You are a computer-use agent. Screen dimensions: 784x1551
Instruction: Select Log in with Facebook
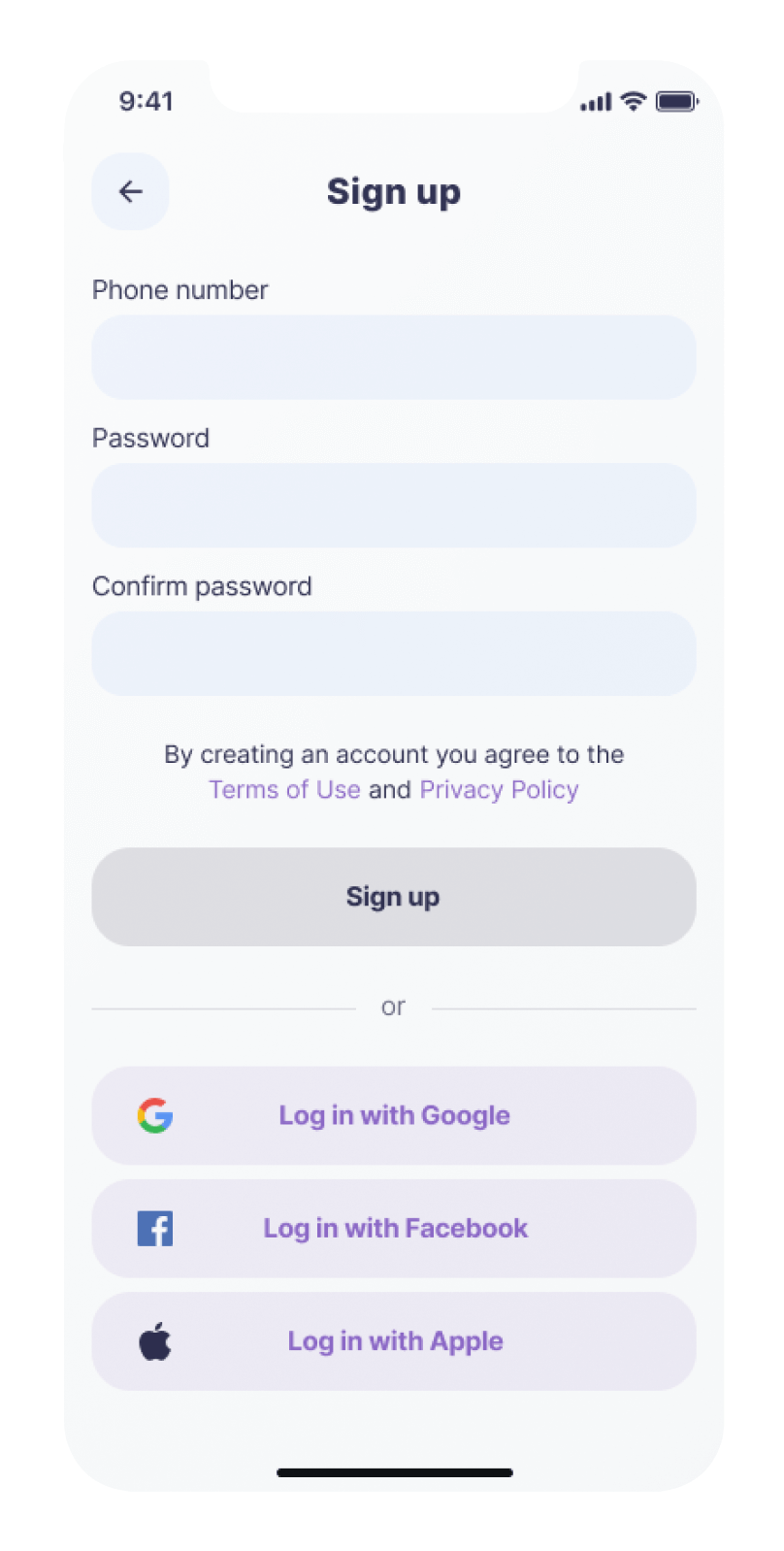tap(393, 1228)
